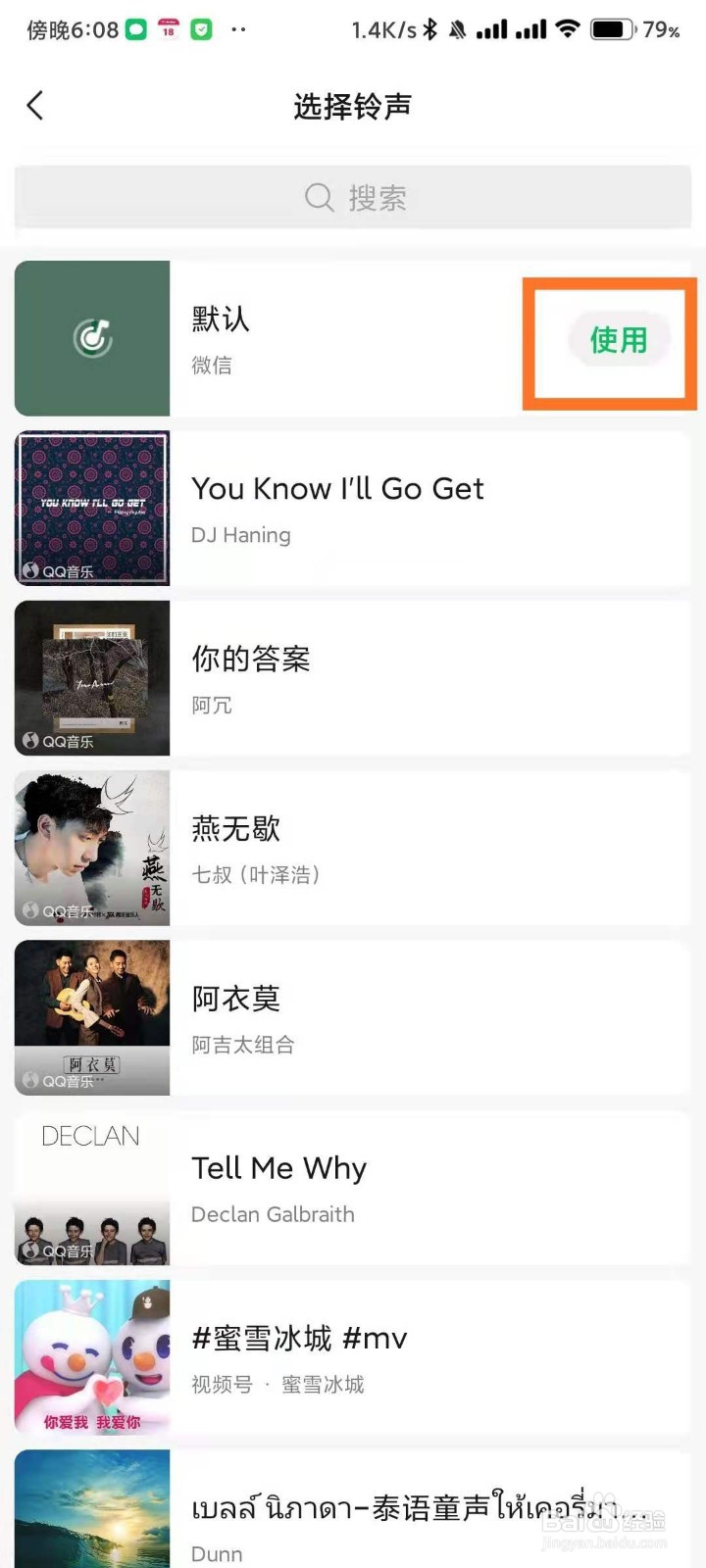This screenshot has width=706, height=1568.
Task: Choose 阿衣莫 by 阿吉太组合
Action: click(353, 1018)
